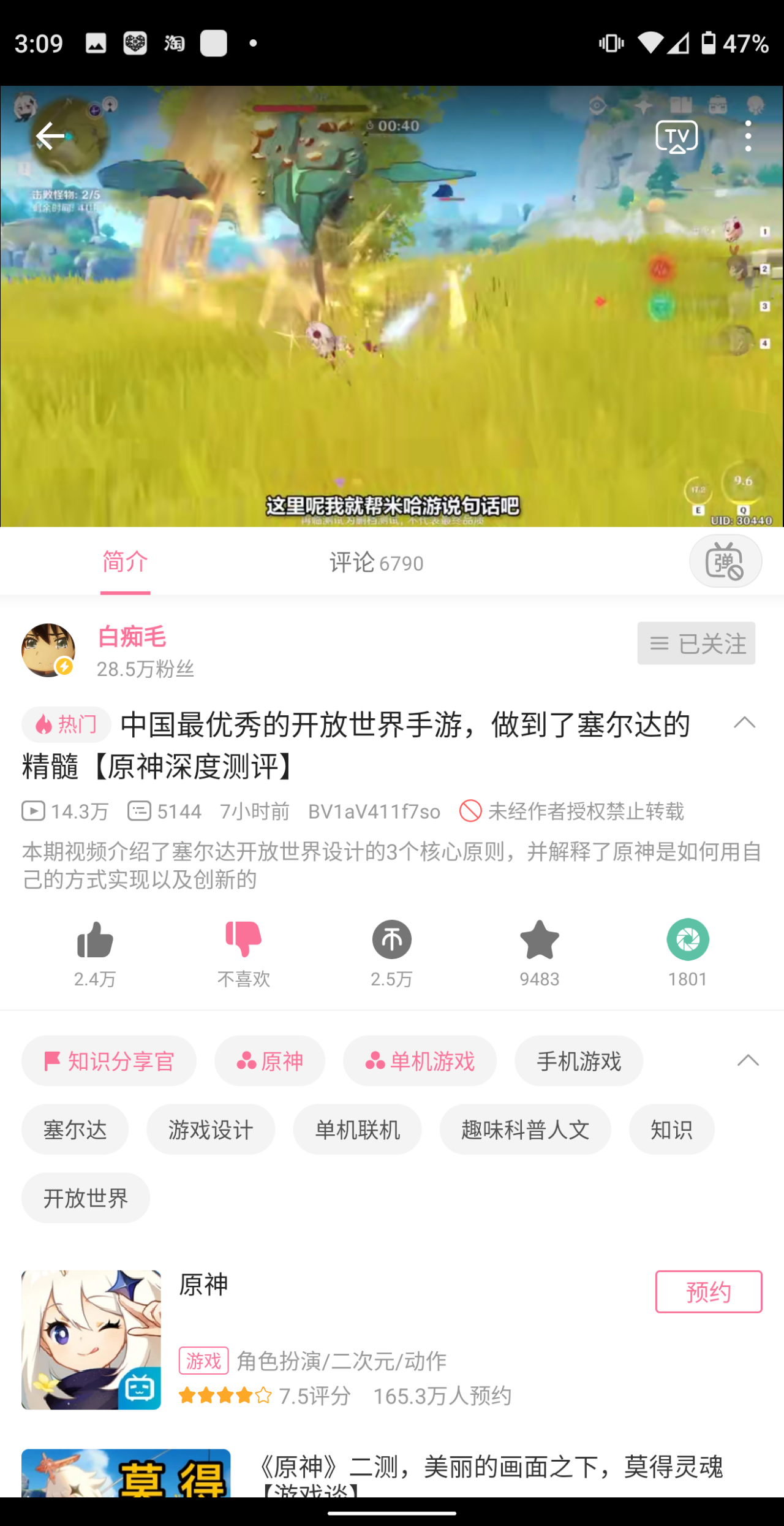Collapse the video title description
Image resolution: width=784 pixels, height=1526 pixels.
point(745,723)
